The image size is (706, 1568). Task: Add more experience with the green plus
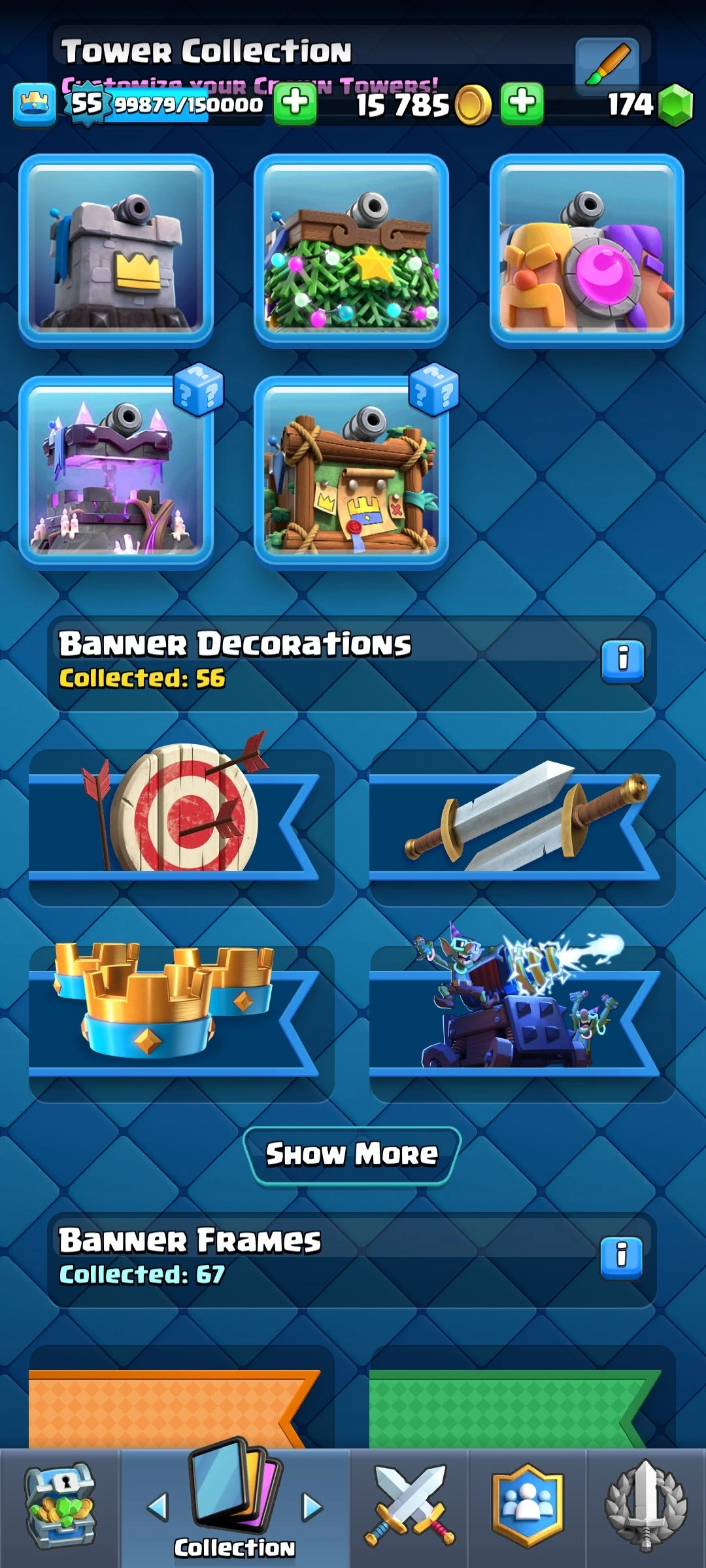[x=295, y=103]
